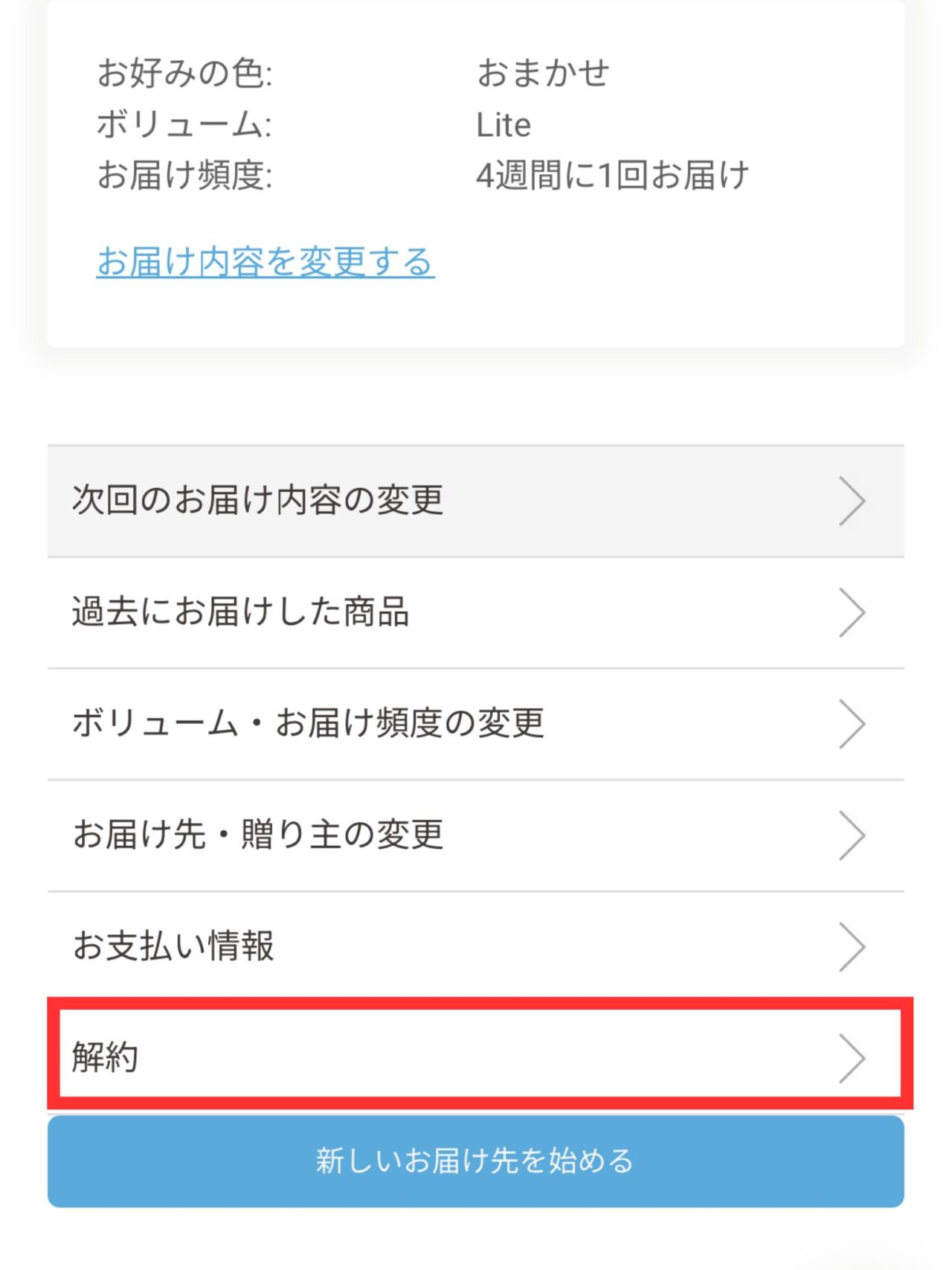View 過去にお届けした商品
Image resolution: width=952 pixels, height=1270 pixels.
475,612
